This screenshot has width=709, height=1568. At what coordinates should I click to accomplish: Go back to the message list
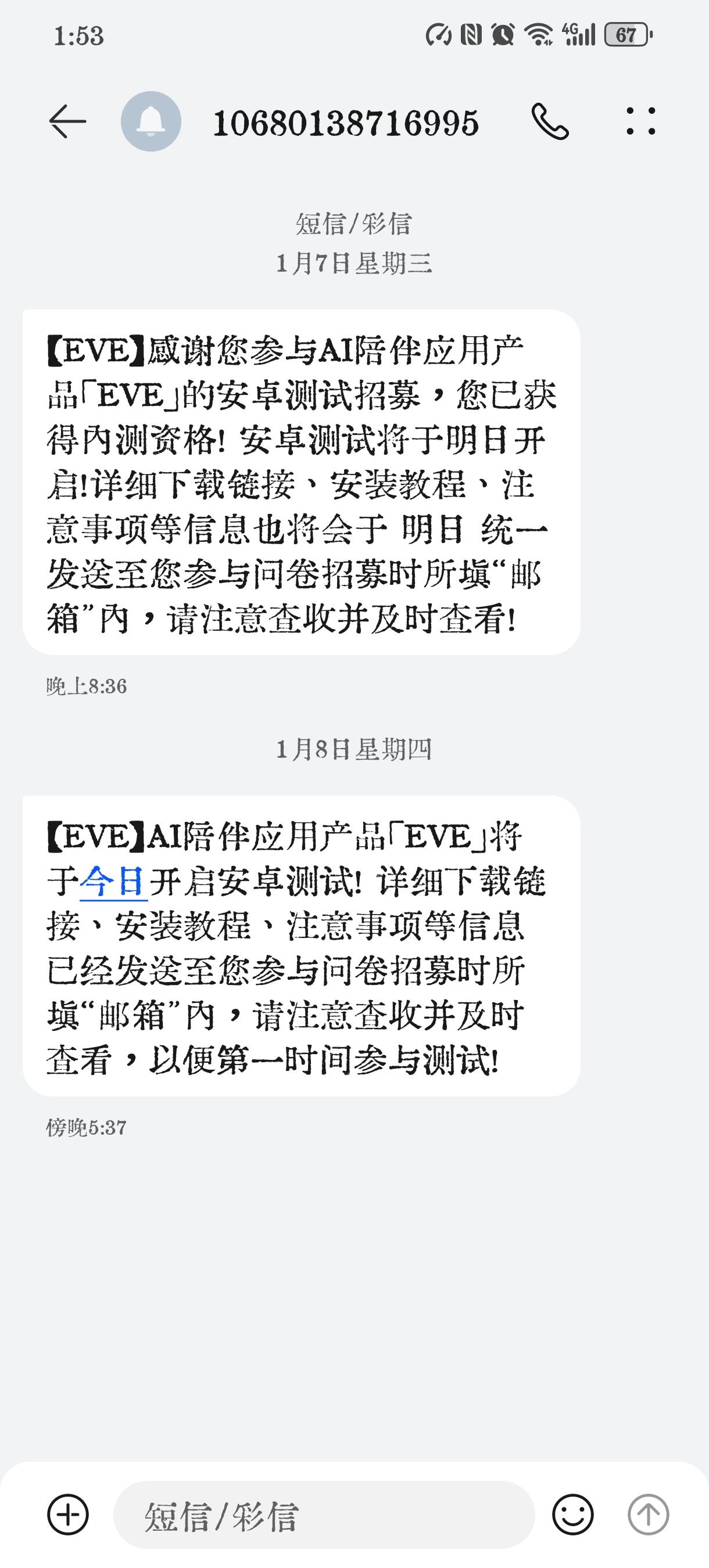67,122
